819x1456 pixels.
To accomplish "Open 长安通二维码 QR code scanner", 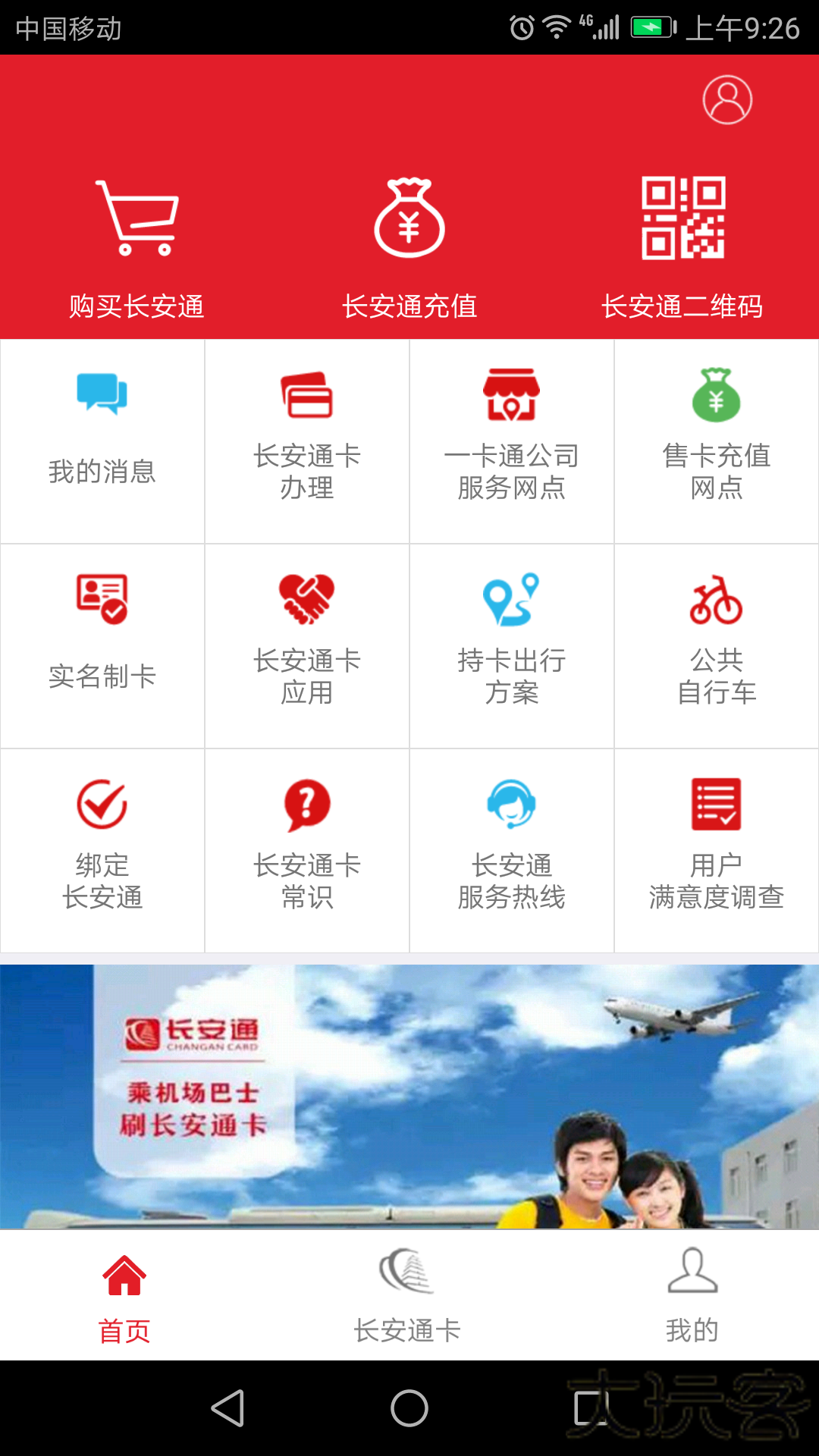I will [x=682, y=243].
